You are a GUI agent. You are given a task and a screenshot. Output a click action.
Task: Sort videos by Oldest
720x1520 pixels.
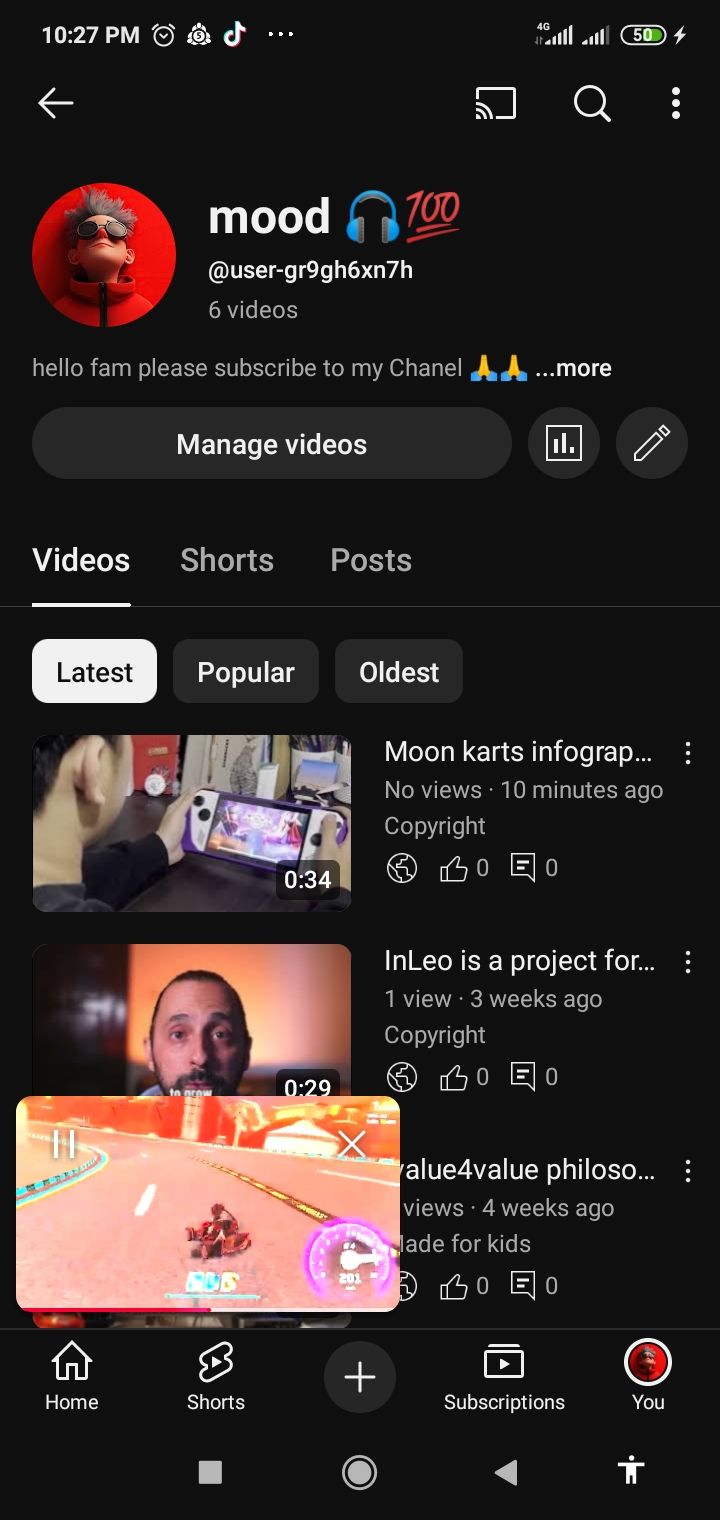click(x=398, y=671)
